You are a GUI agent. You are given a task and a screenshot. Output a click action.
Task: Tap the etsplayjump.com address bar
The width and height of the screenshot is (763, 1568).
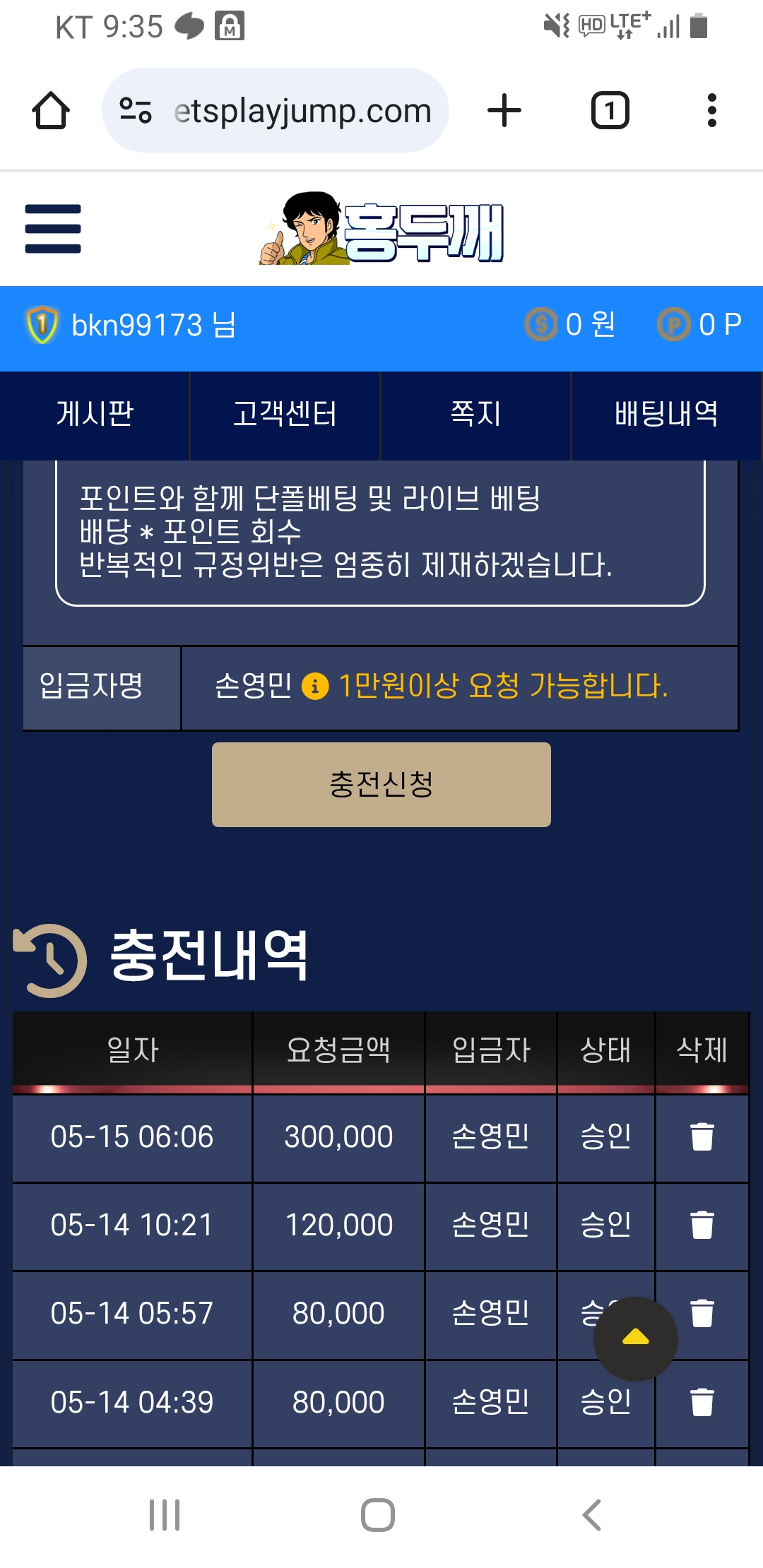[302, 111]
